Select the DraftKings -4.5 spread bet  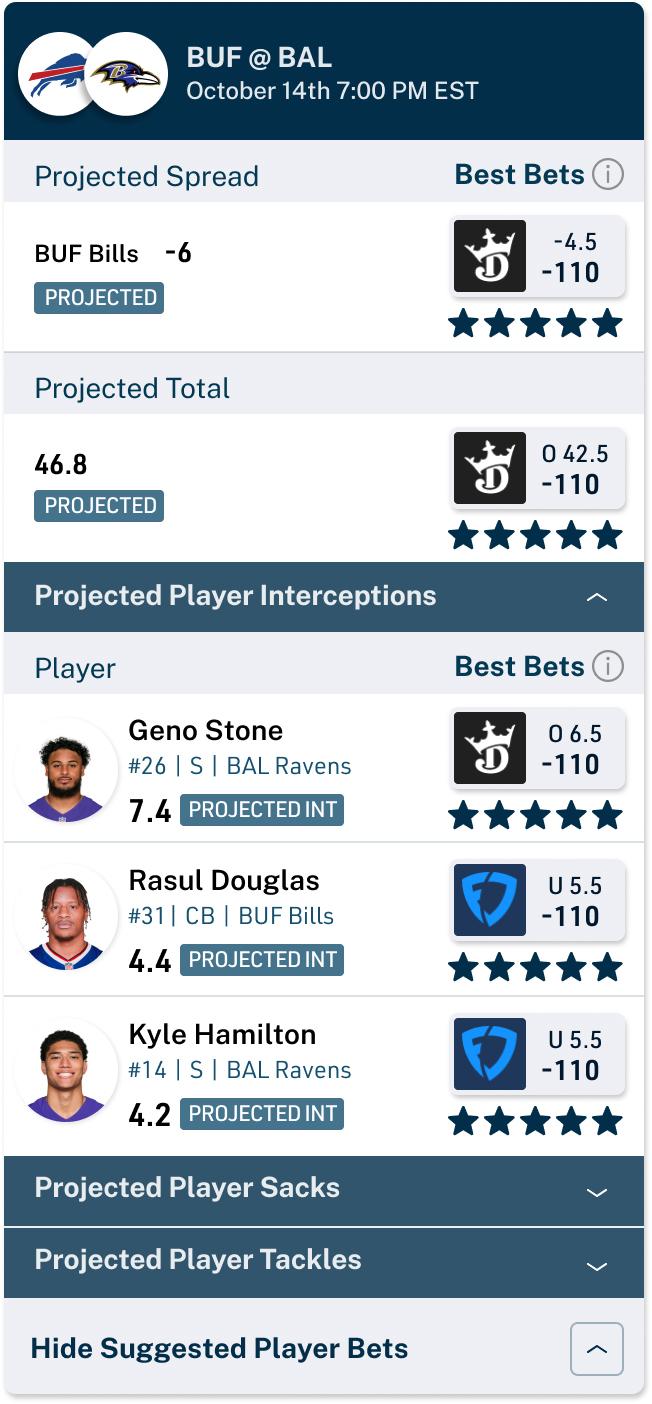click(x=539, y=257)
